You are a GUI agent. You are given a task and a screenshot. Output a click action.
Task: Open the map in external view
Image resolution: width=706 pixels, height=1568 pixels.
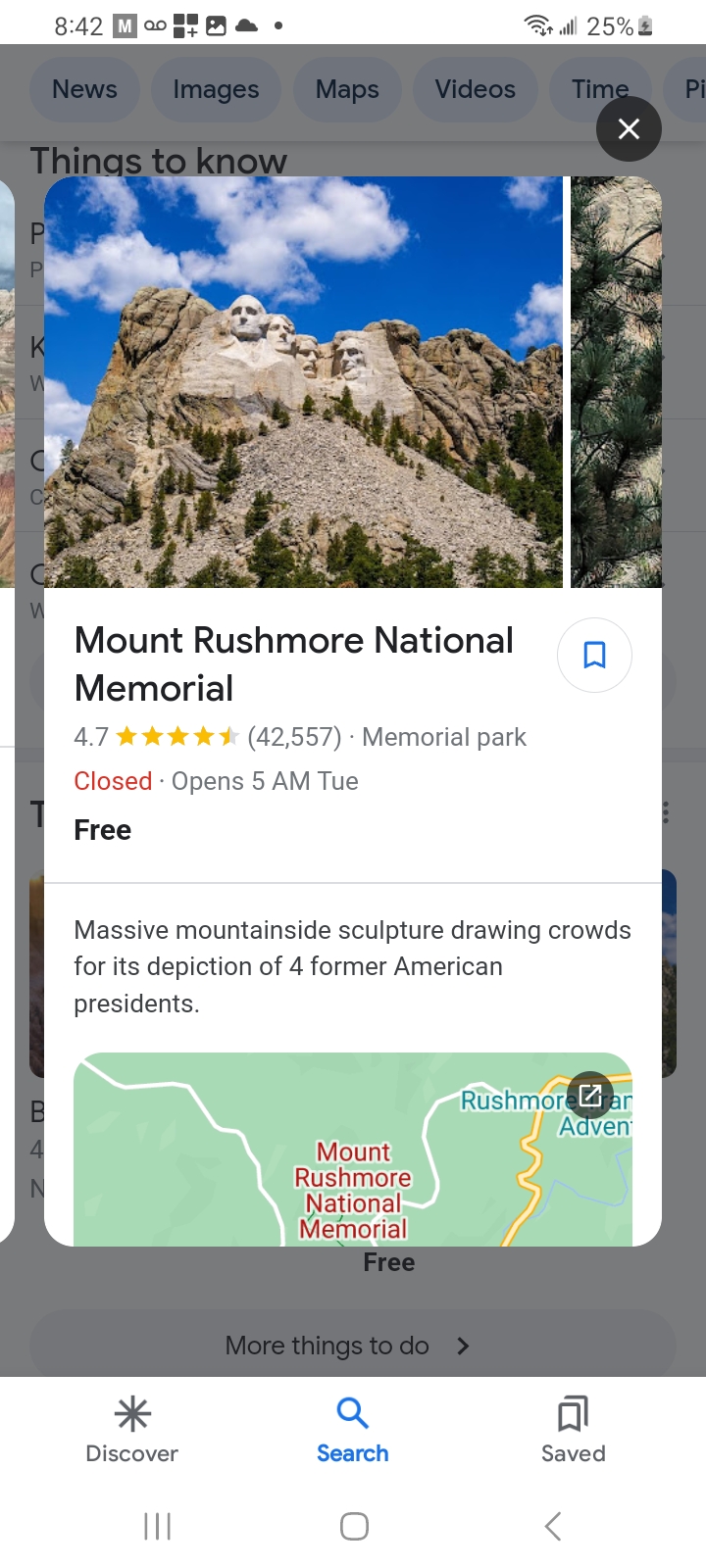point(590,1095)
